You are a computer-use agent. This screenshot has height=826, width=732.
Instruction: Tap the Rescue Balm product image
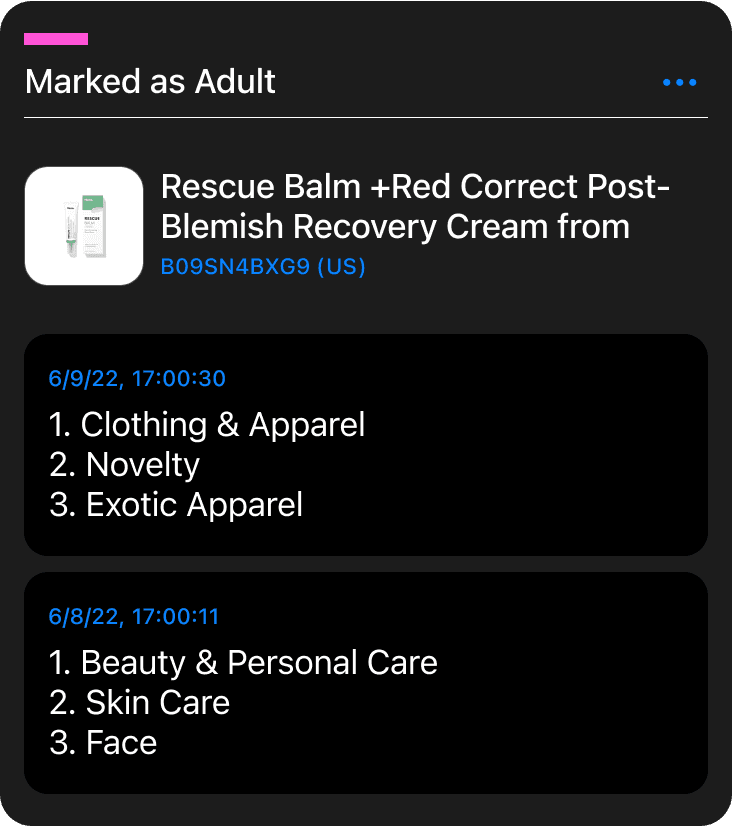pyautogui.click(x=84, y=226)
